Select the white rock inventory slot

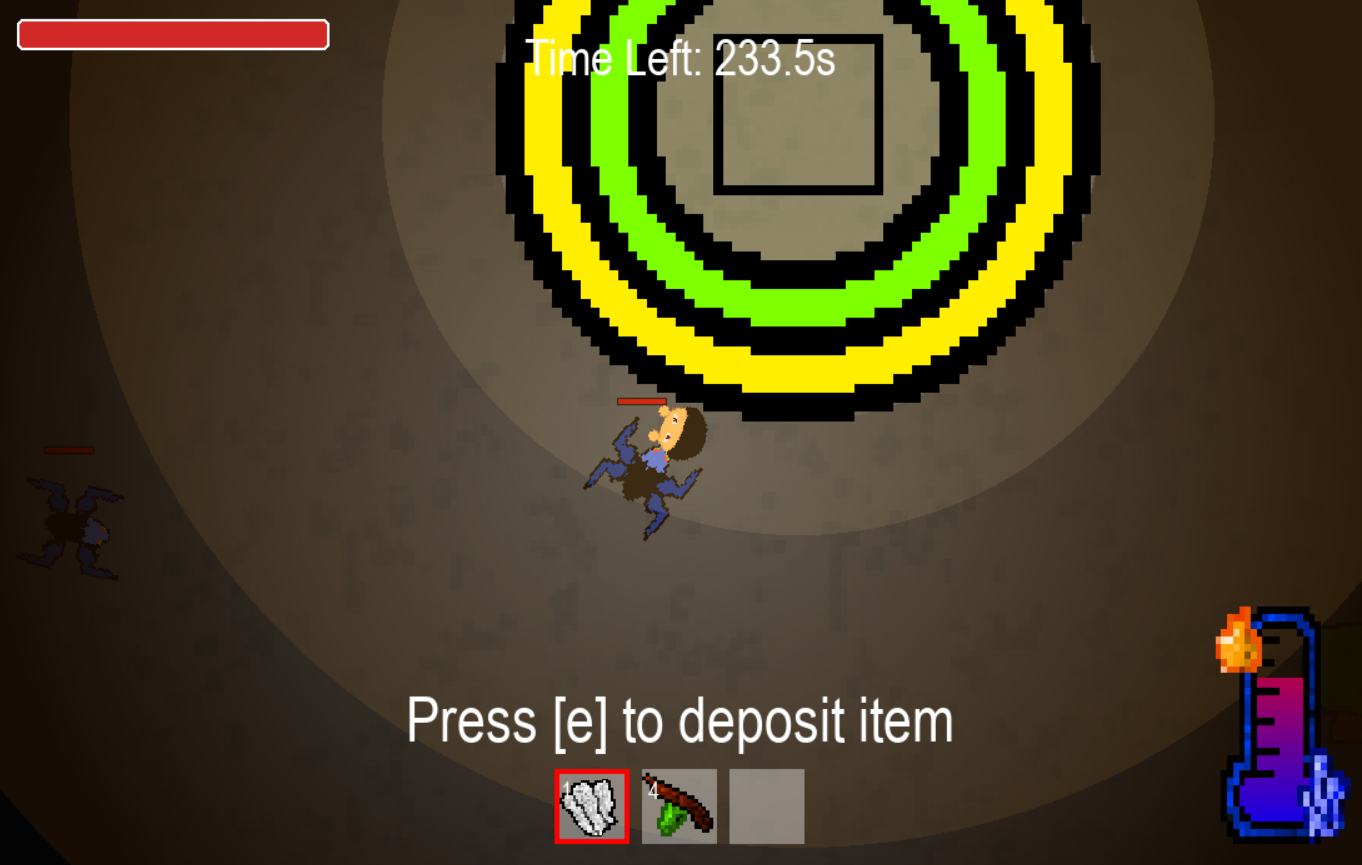592,806
